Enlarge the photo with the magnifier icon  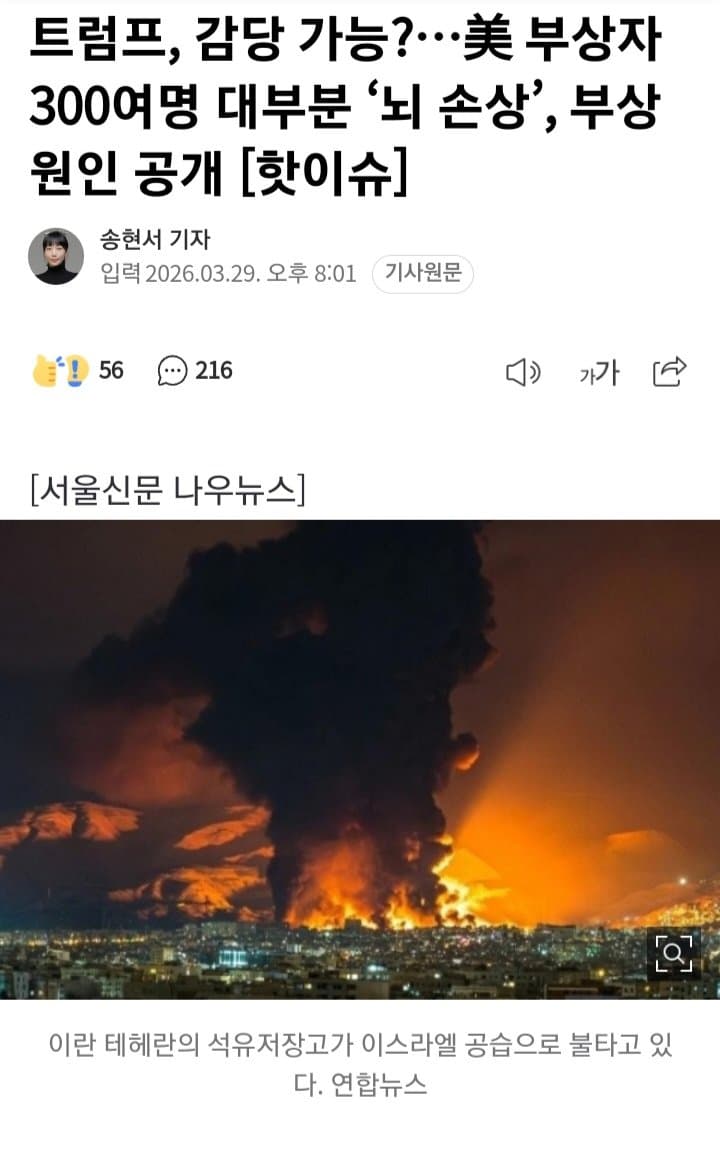tap(674, 954)
